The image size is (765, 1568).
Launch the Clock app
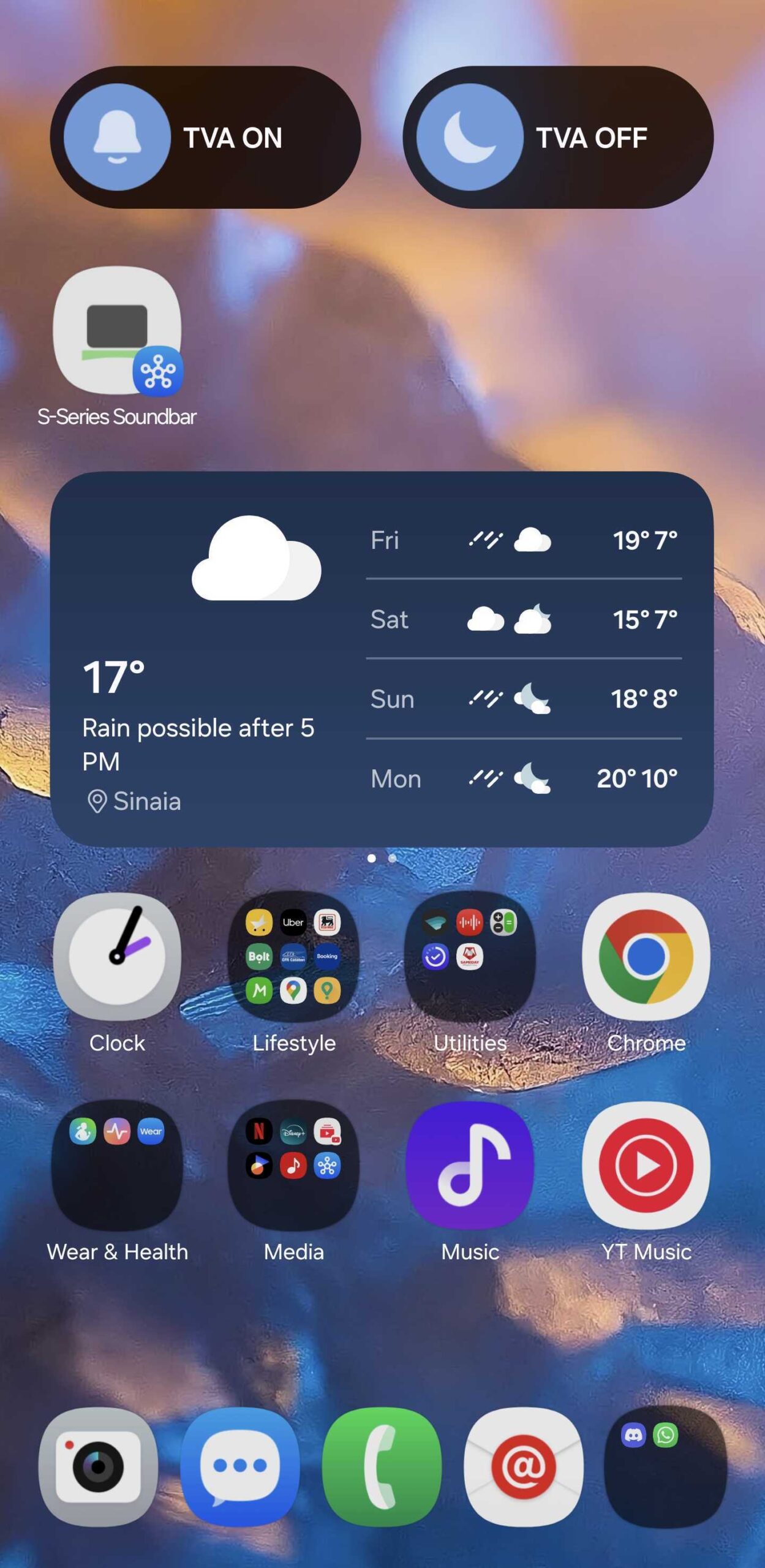pyautogui.click(x=117, y=956)
